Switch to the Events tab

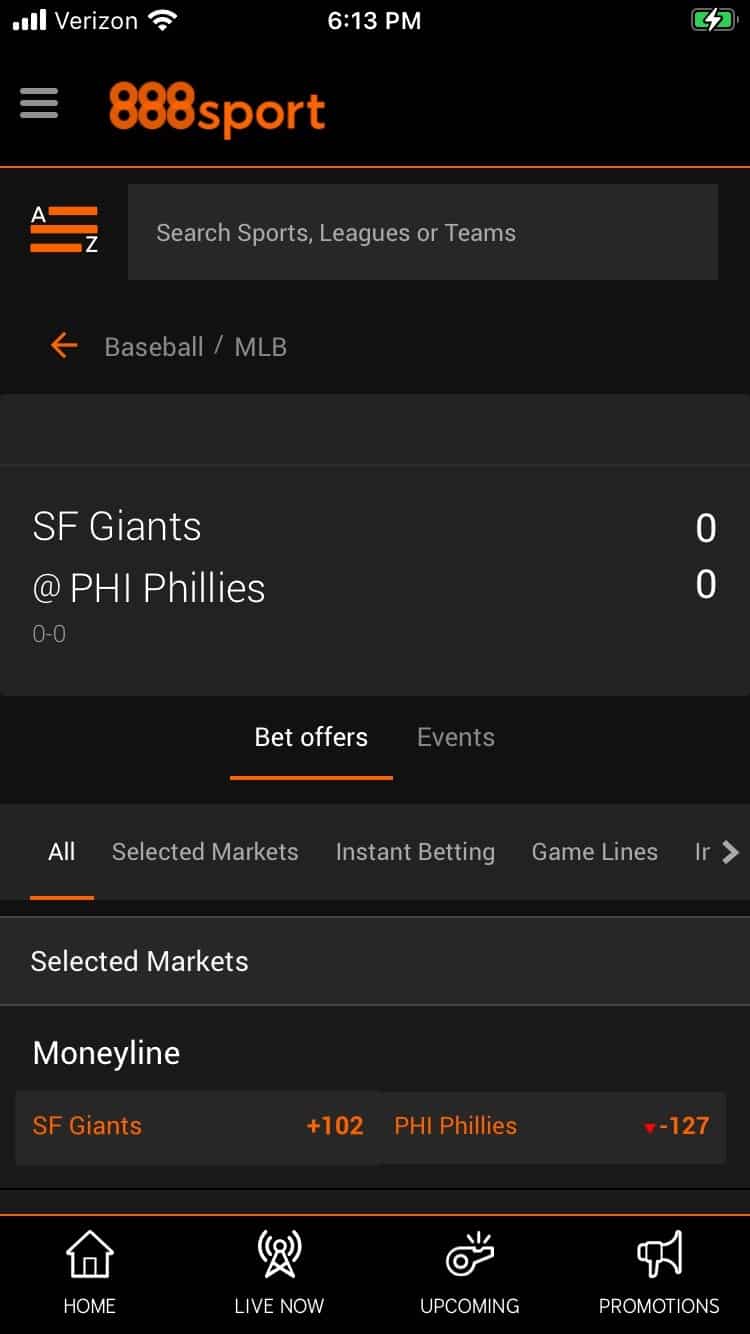click(x=456, y=737)
